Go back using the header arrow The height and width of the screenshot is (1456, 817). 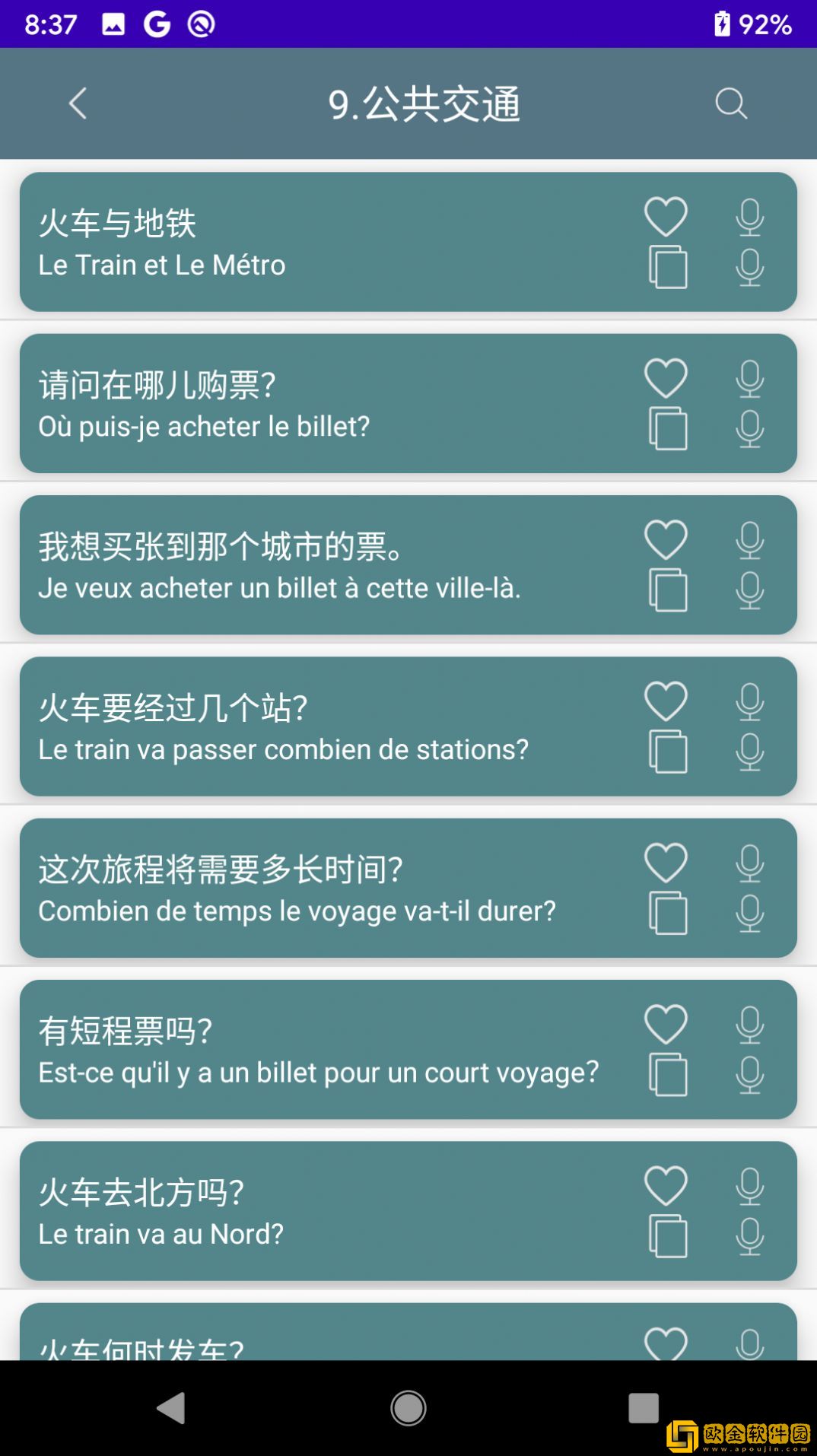coord(78,103)
